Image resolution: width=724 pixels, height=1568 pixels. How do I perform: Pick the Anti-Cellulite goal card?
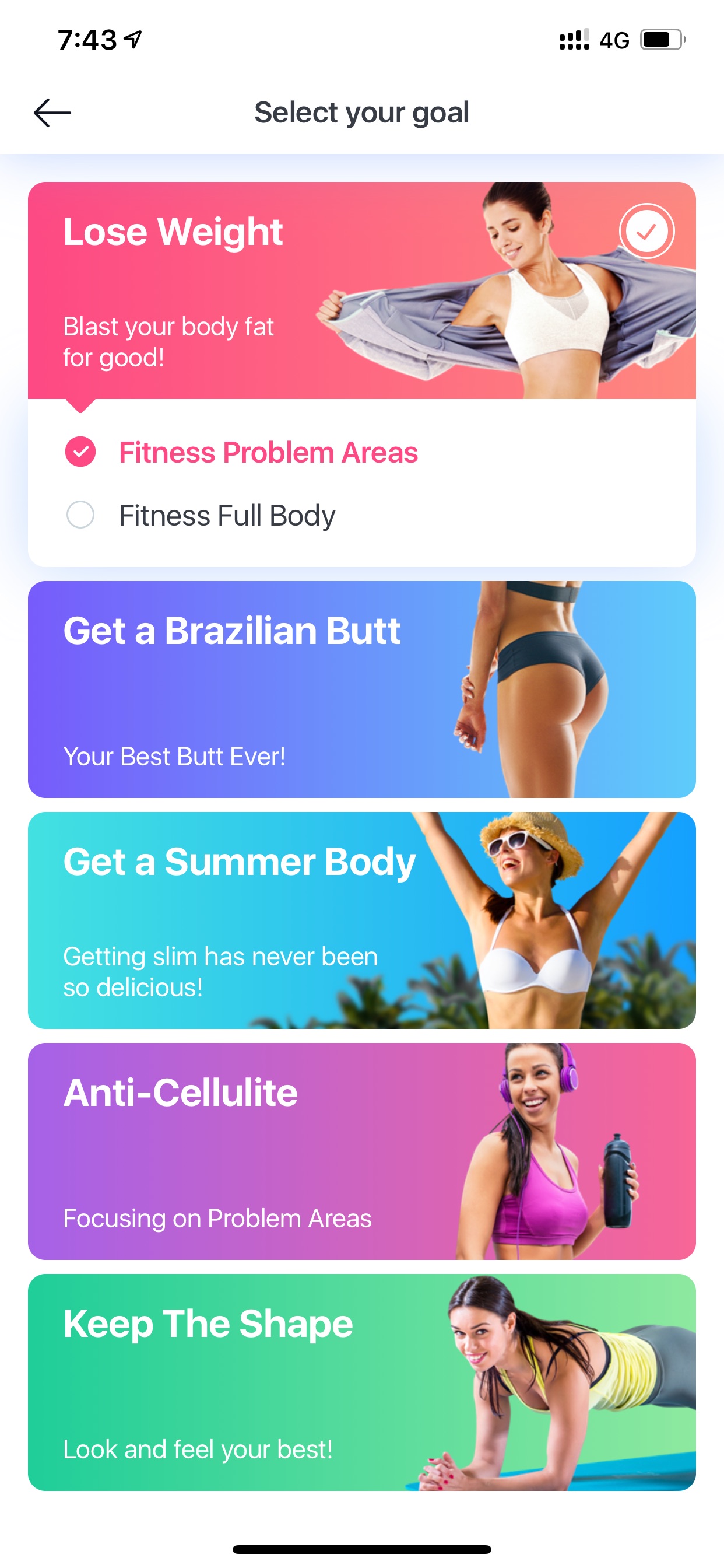362,1151
